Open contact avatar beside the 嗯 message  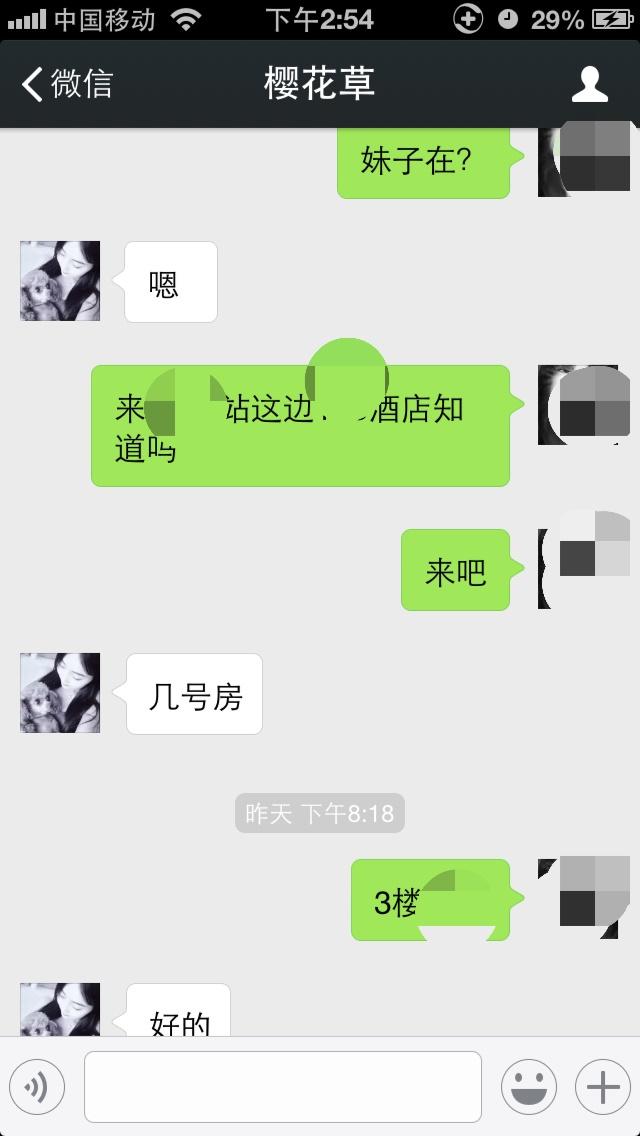tap(60, 281)
